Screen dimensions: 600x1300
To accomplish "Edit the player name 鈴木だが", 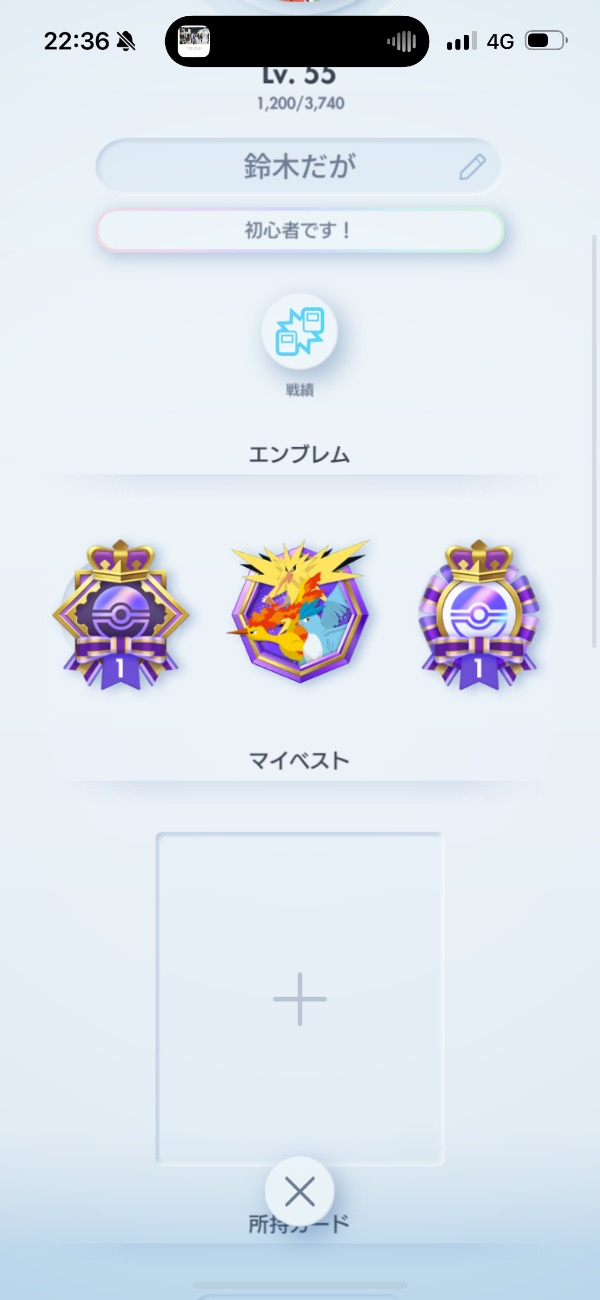I will [472, 167].
